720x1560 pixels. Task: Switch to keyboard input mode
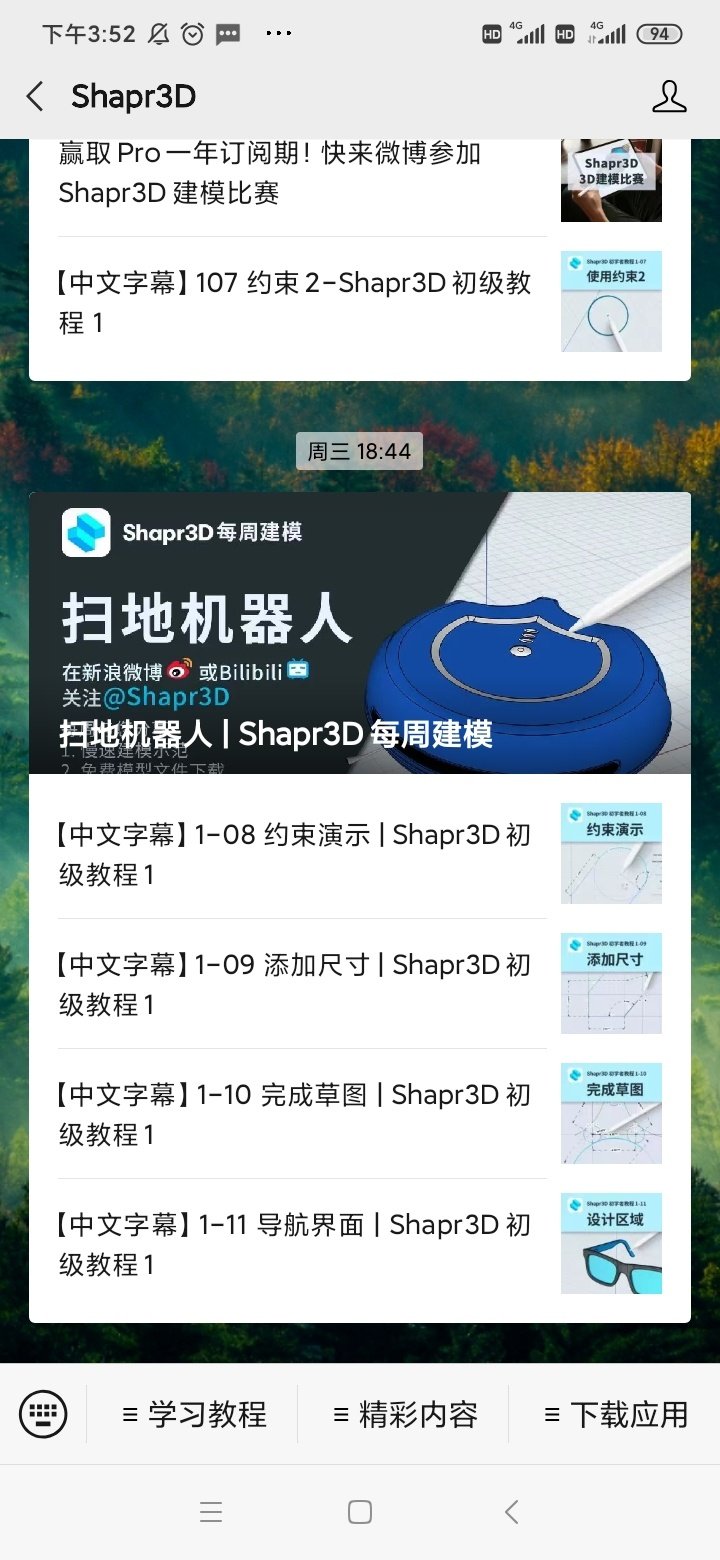tap(43, 1414)
